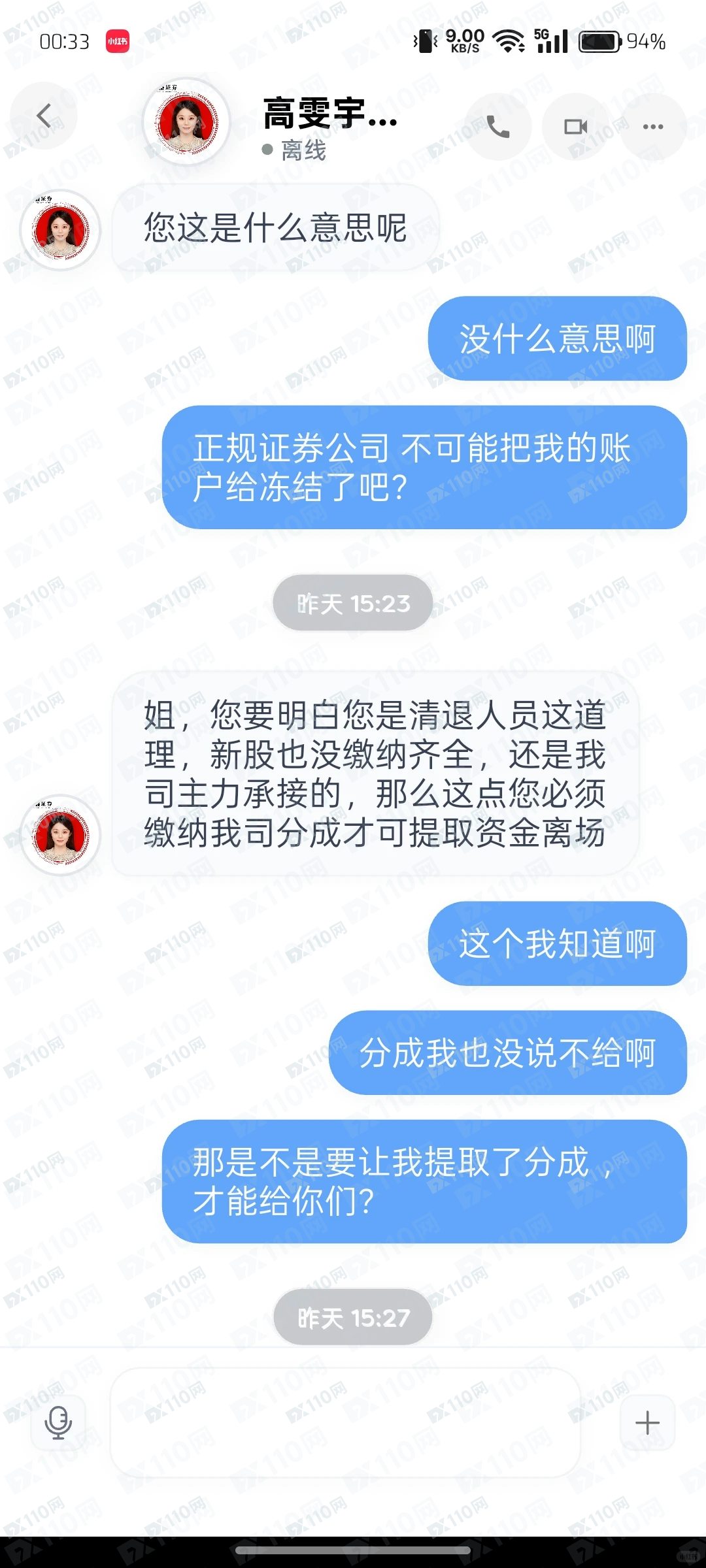Screen dimensions: 706x1568
Task: Go back from the chat
Action: point(44,116)
